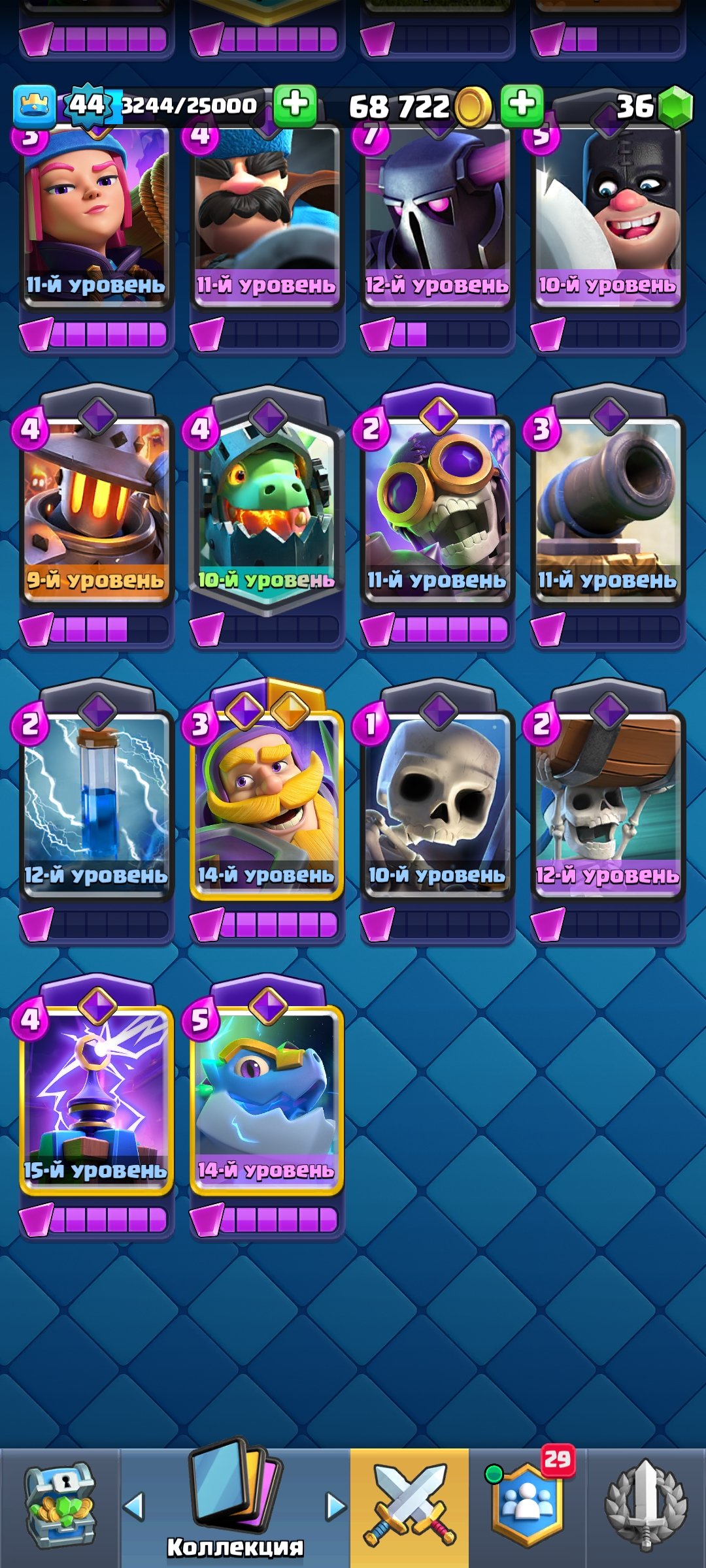Add more gold with the plus button
This screenshot has width=706, height=1568.
[x=522, y=105]
